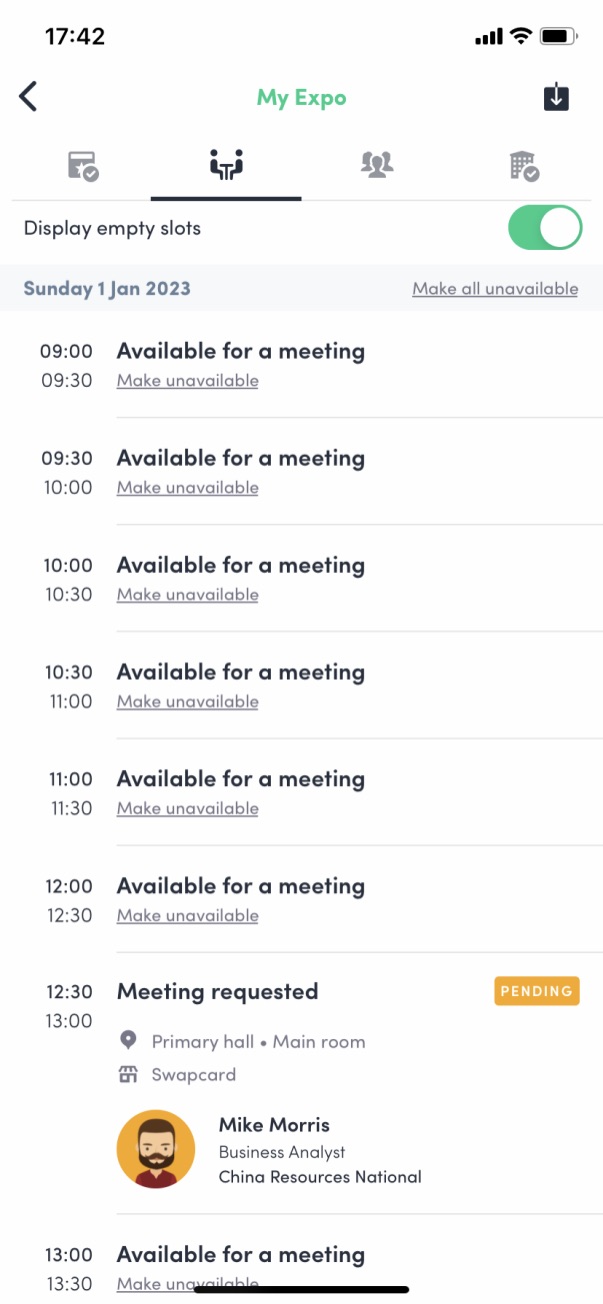
Task: Make the 09:30–10:00 slot unavailable
Action: point(187,488)
